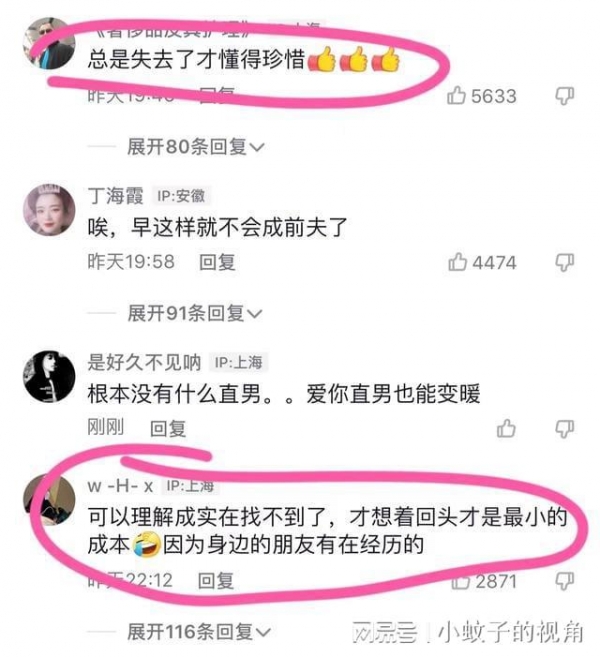
Task: Reply to 丁海霞's comment
Action: click(216, 262)
